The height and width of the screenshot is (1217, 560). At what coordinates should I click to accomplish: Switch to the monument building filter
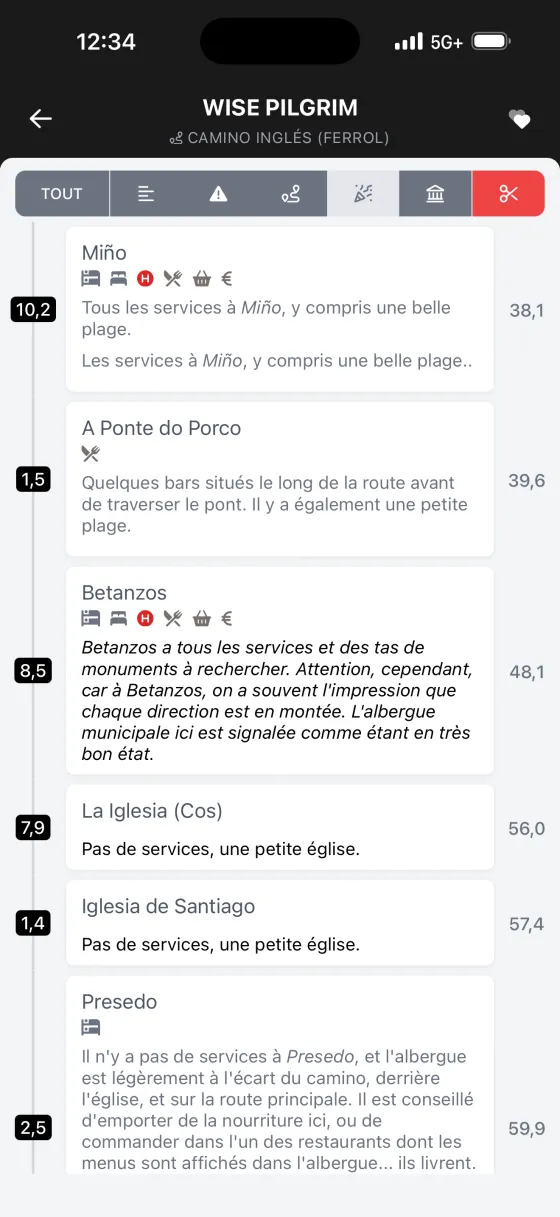pos(435,194)
